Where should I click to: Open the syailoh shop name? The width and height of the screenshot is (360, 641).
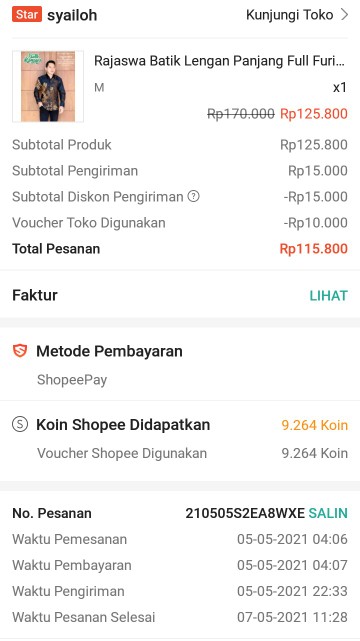72,15
